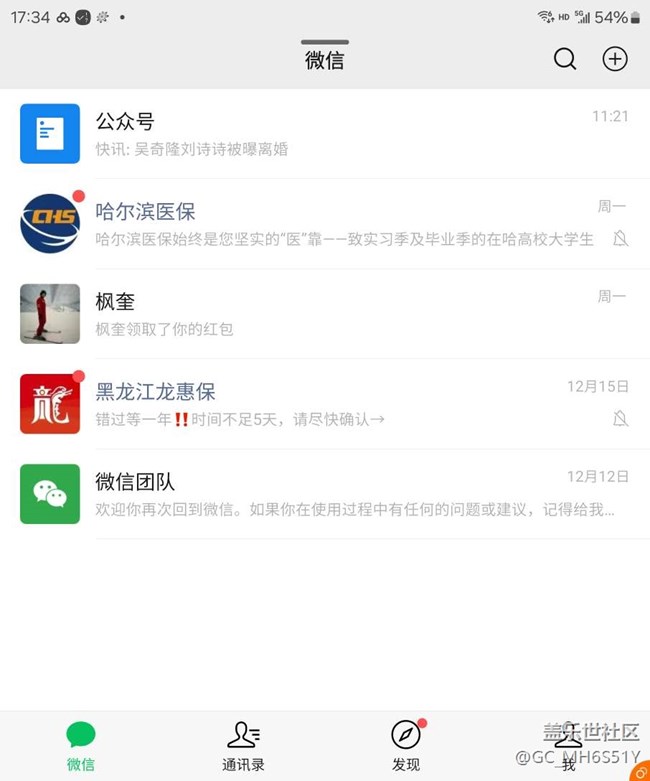650x781 pixels.
Task: Open the 公众号 official accounts row
Action: pos(325,134)
